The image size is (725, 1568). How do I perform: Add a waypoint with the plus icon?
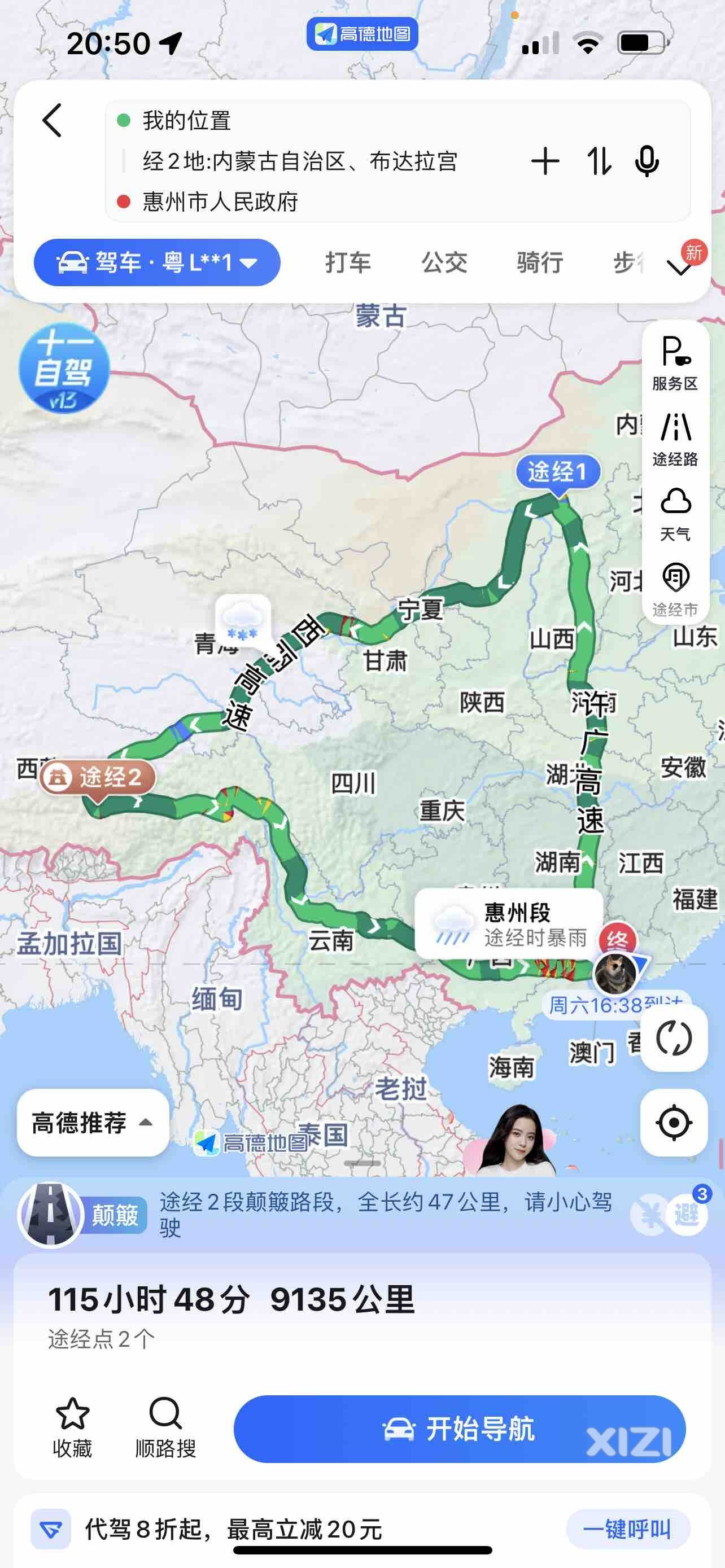pyautogui.click(x=545, y=161)
